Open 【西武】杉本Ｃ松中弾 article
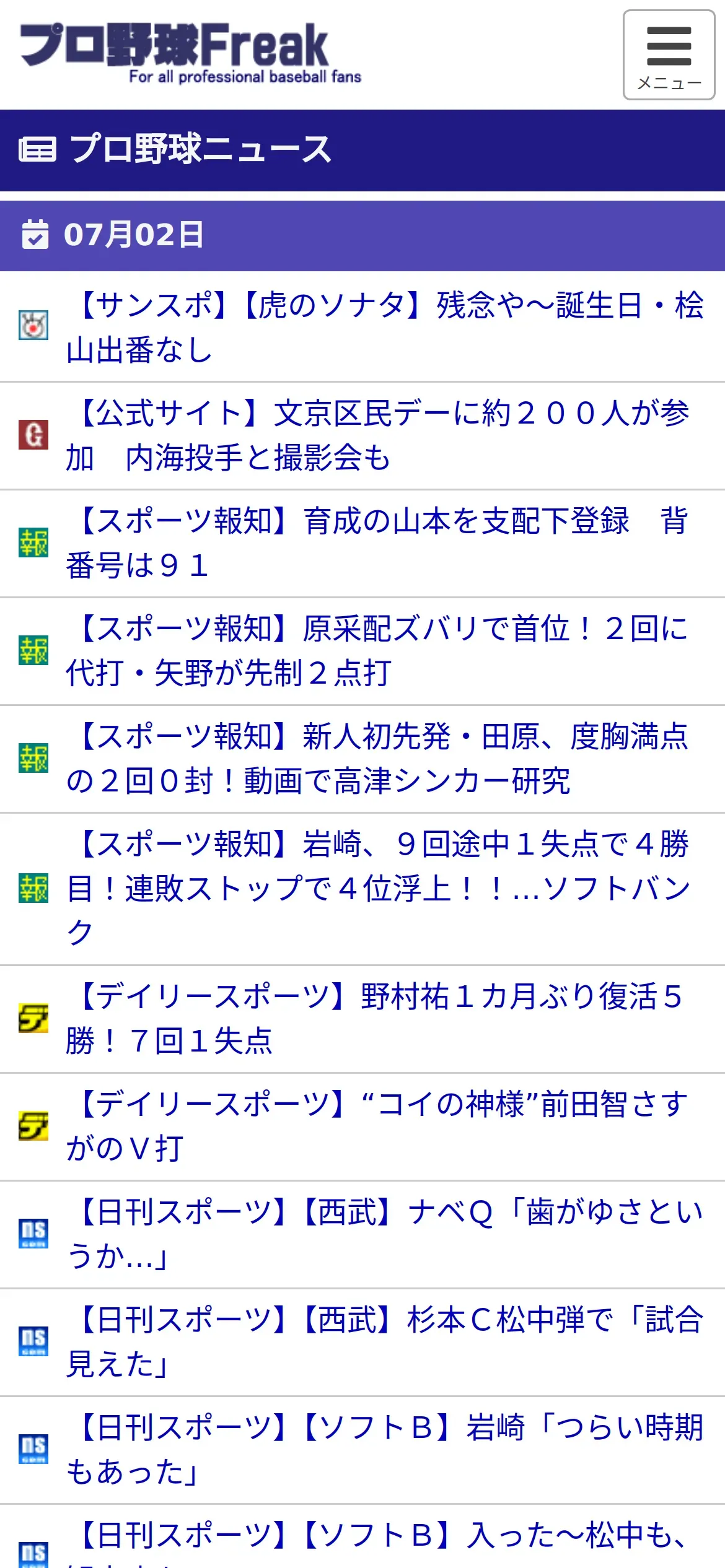This screenshot has width=725, height=1568. [362, 1342]
